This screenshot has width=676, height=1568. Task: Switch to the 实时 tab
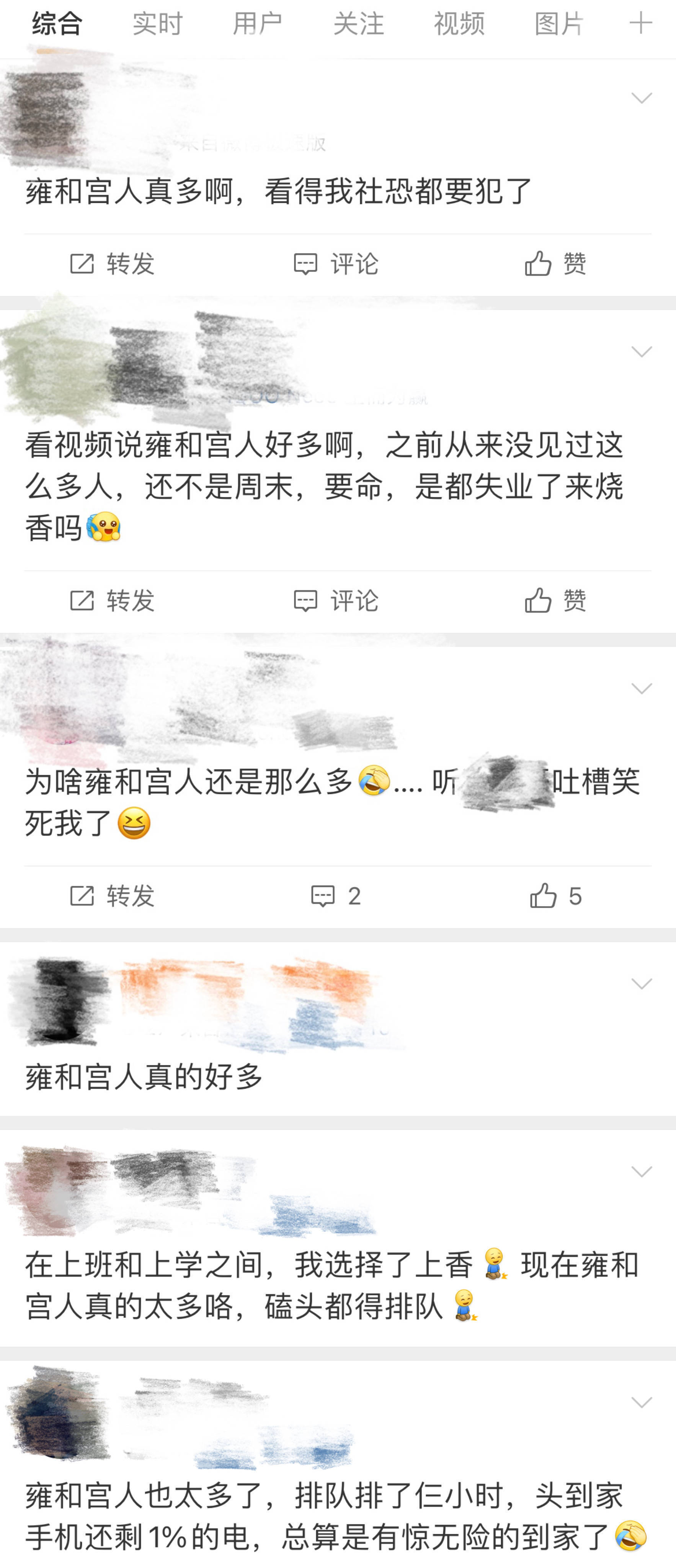[x=158, y=24]
